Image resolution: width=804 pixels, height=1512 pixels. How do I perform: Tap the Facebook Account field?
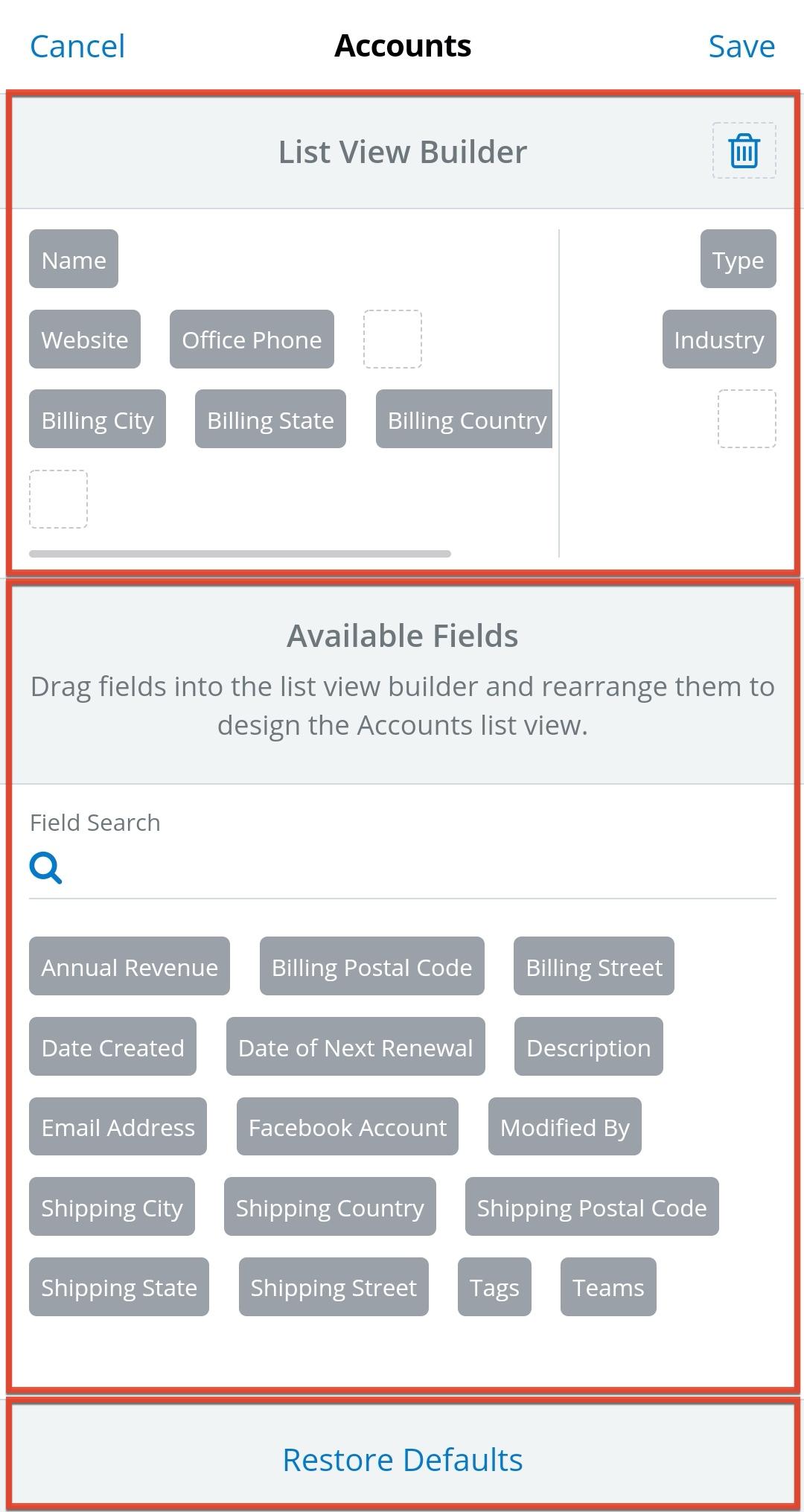347,1126
